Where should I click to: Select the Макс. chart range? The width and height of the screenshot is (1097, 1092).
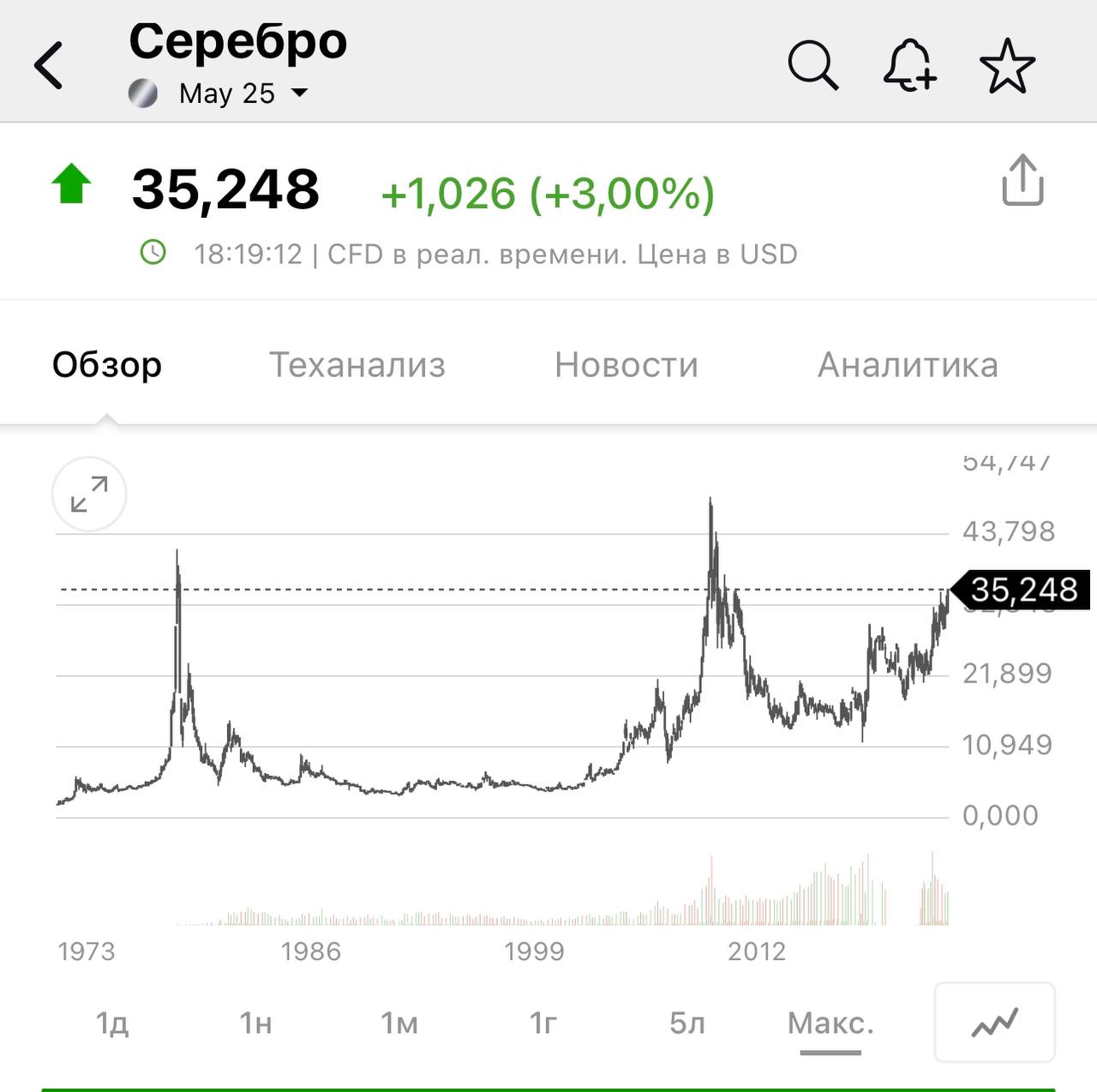click(830, 1023)
